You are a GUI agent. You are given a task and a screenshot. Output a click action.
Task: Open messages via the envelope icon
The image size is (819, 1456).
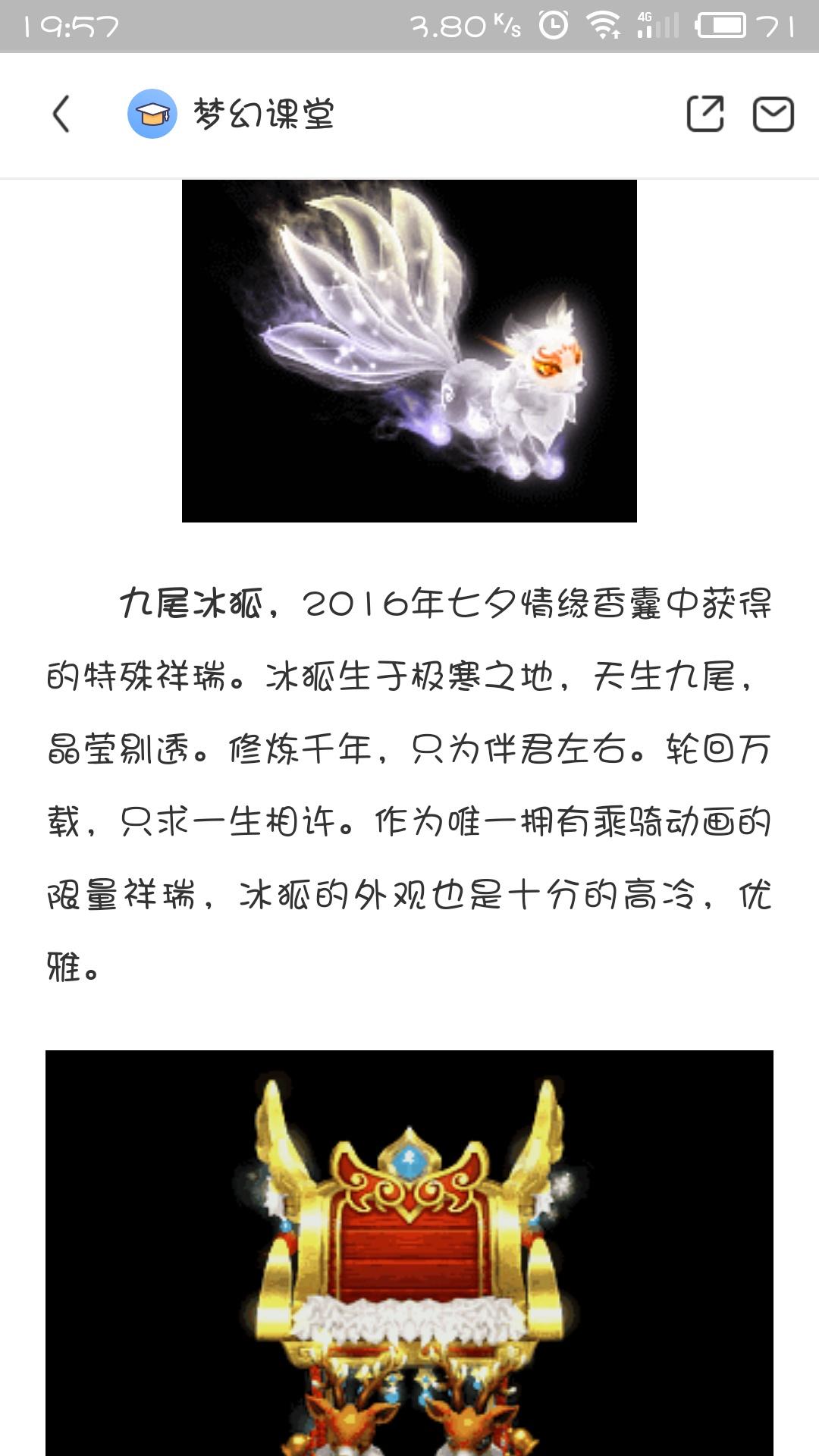coord(773,115)
